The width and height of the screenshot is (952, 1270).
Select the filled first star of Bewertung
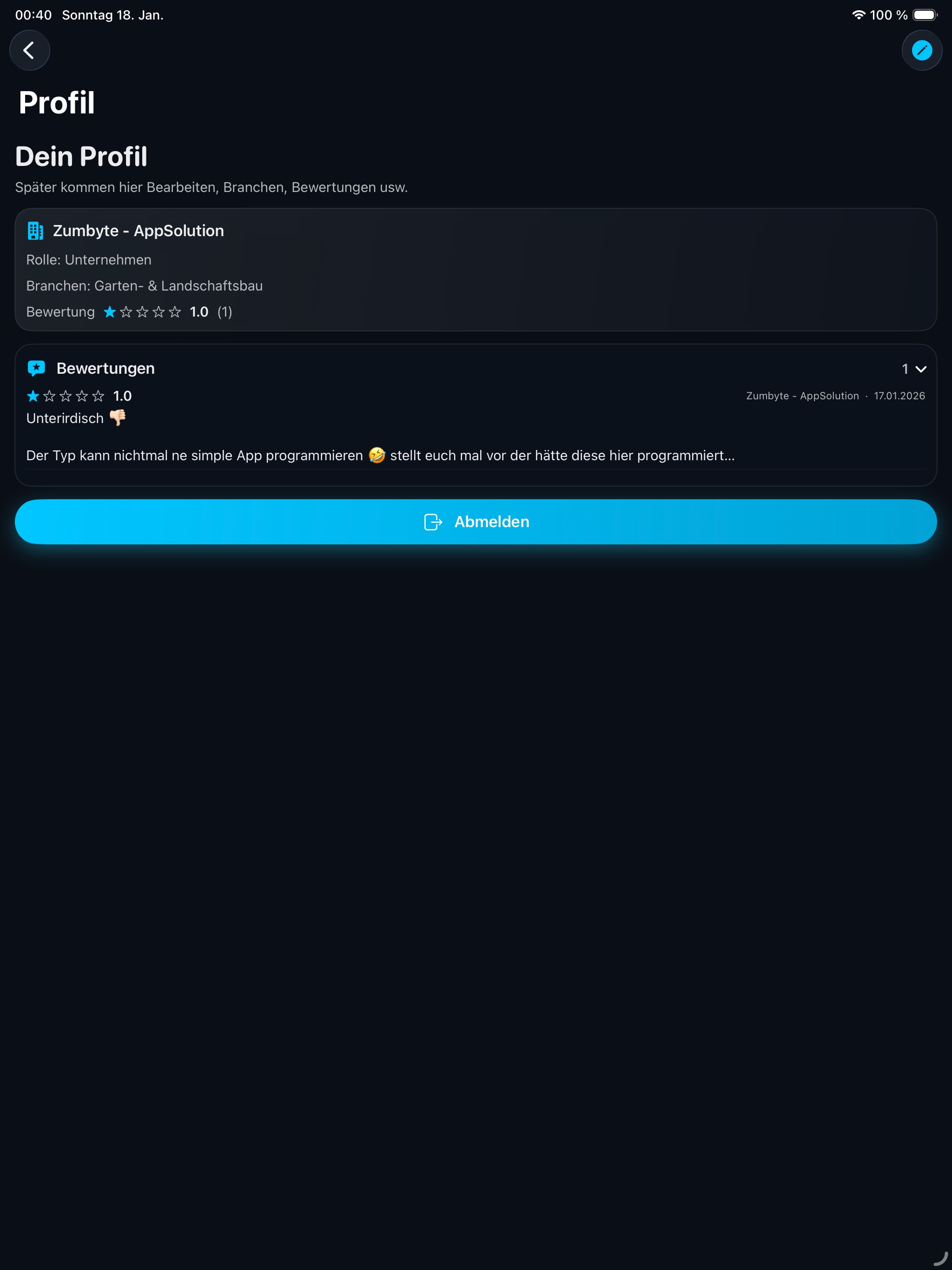point(110,312)
